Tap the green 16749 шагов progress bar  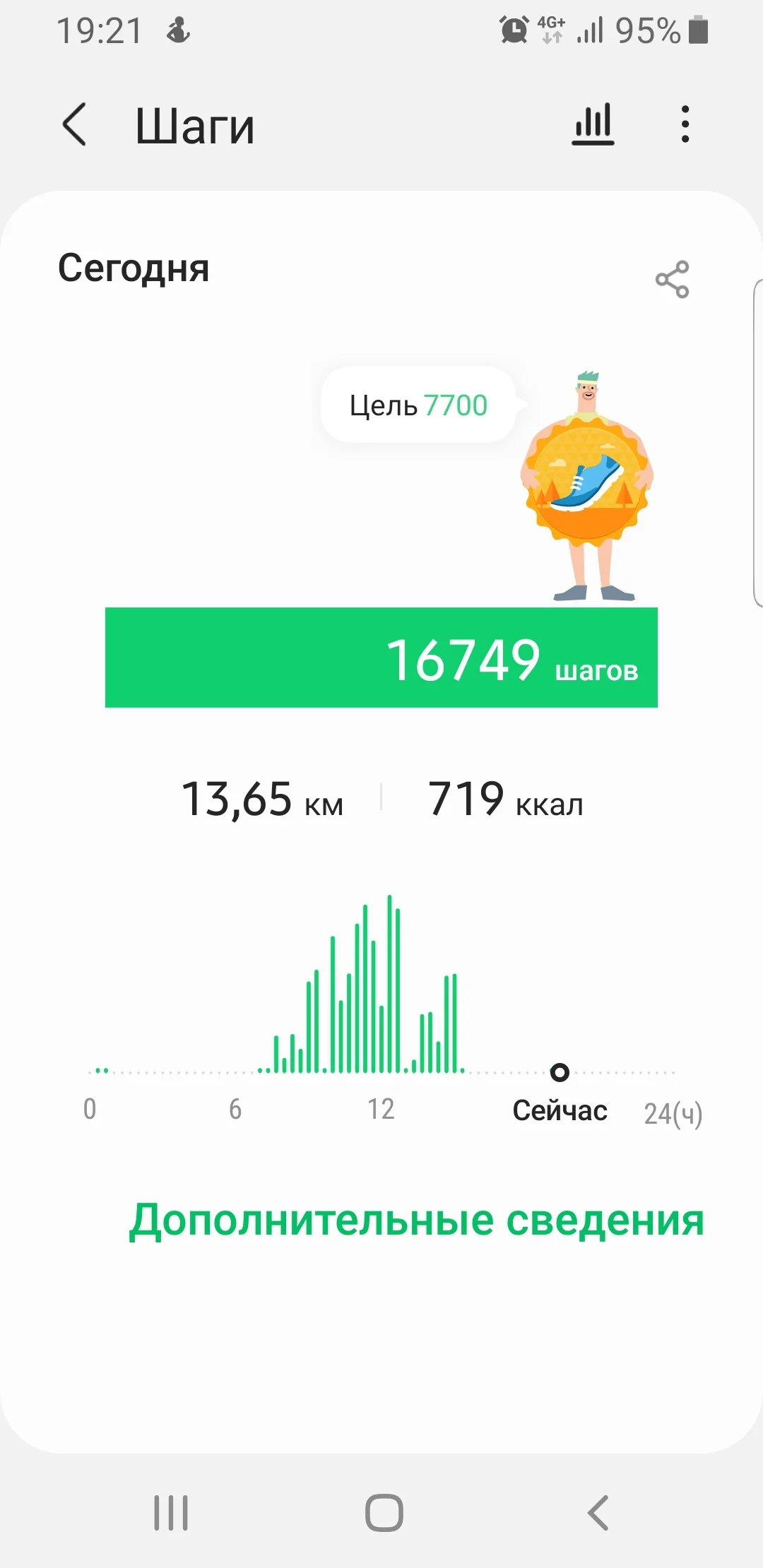[x=381, y=658]
